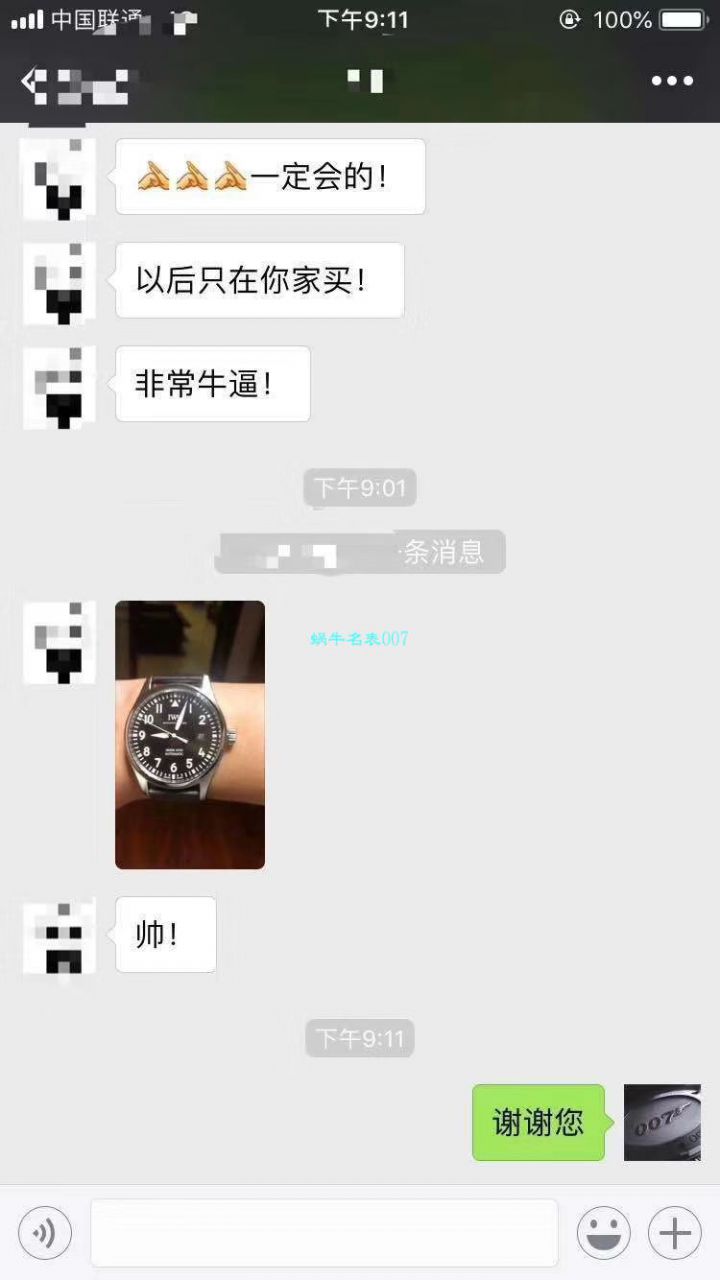Open the chat options via three-dot icon

674,80
